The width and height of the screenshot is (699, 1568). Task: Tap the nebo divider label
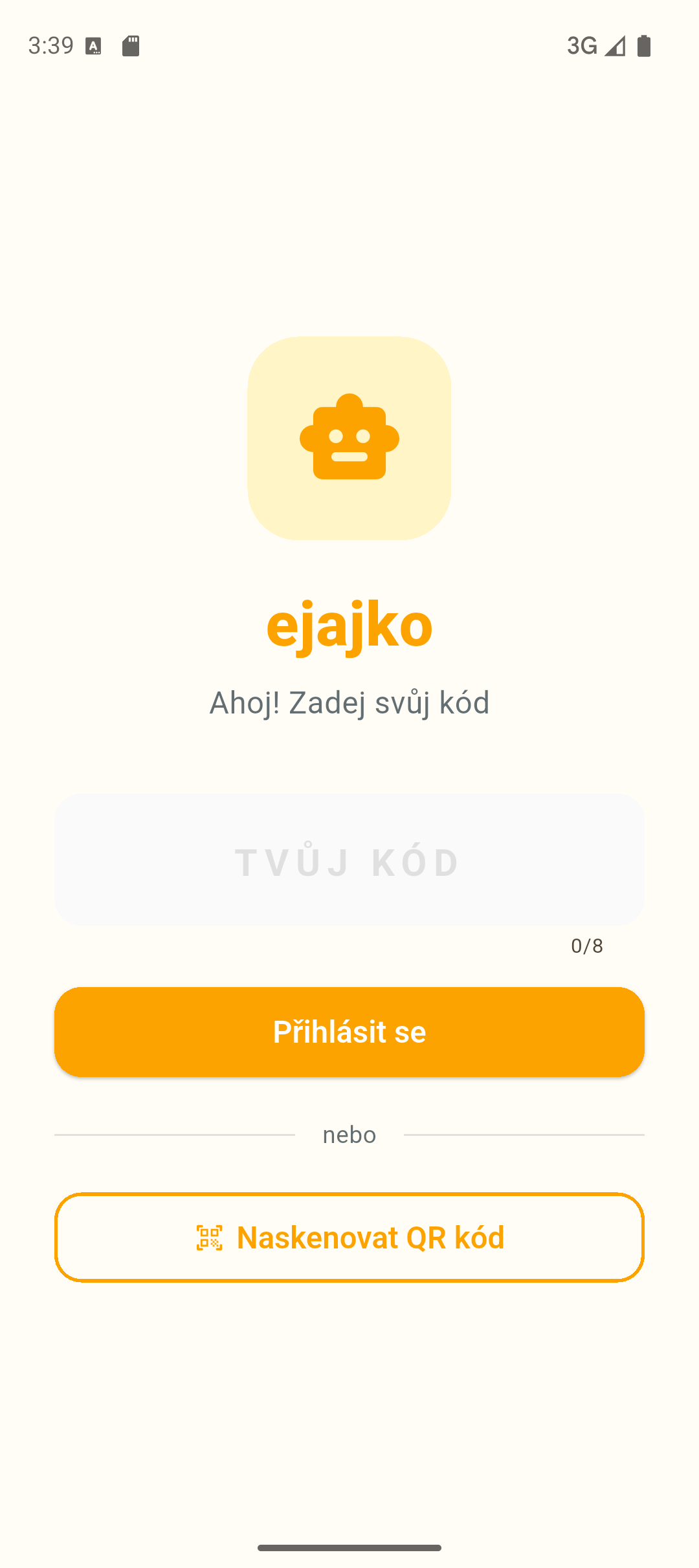349,1134
